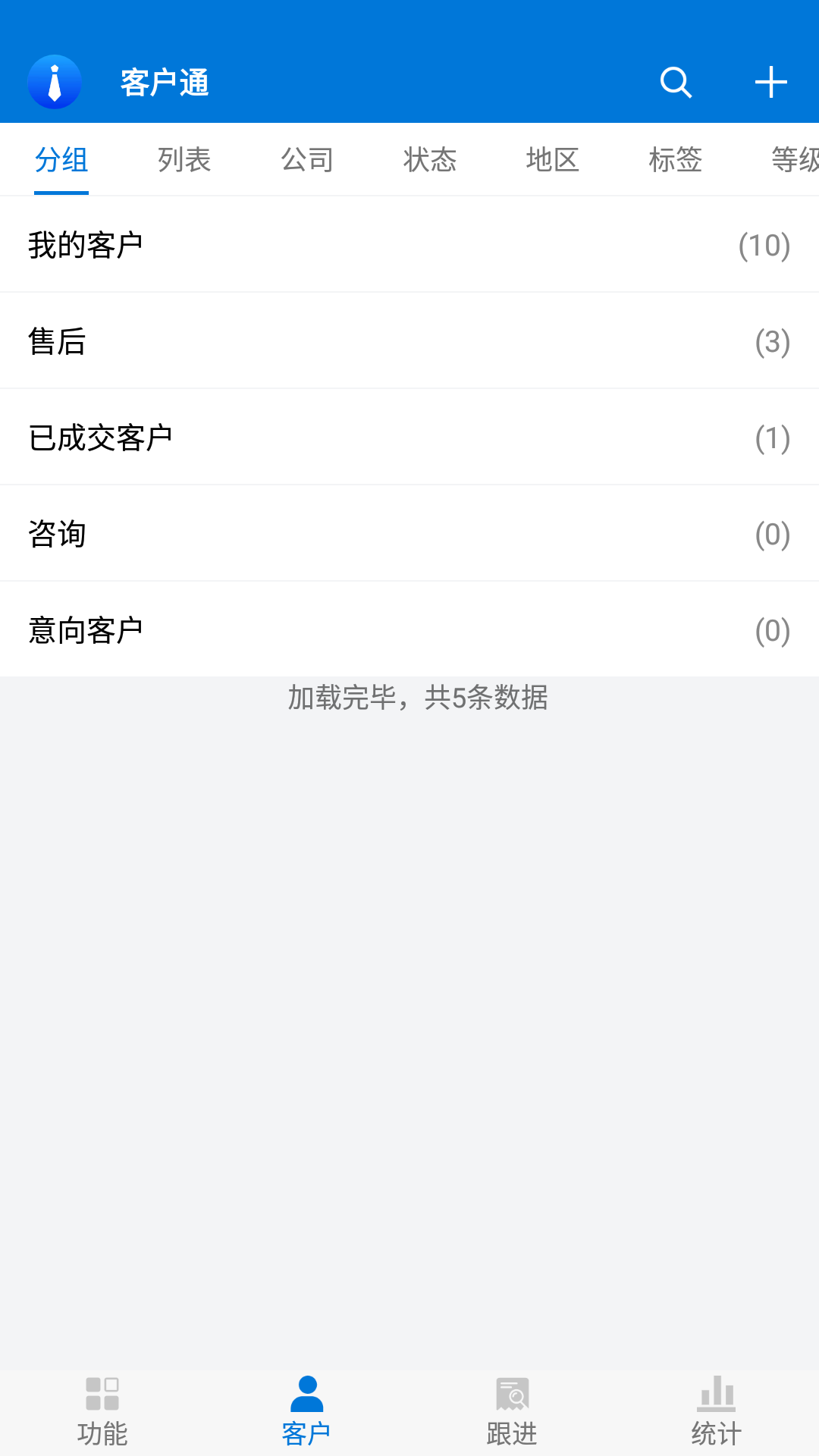Open the 公司 company tab
819x1456 pixels.
[x=307, y=160]
